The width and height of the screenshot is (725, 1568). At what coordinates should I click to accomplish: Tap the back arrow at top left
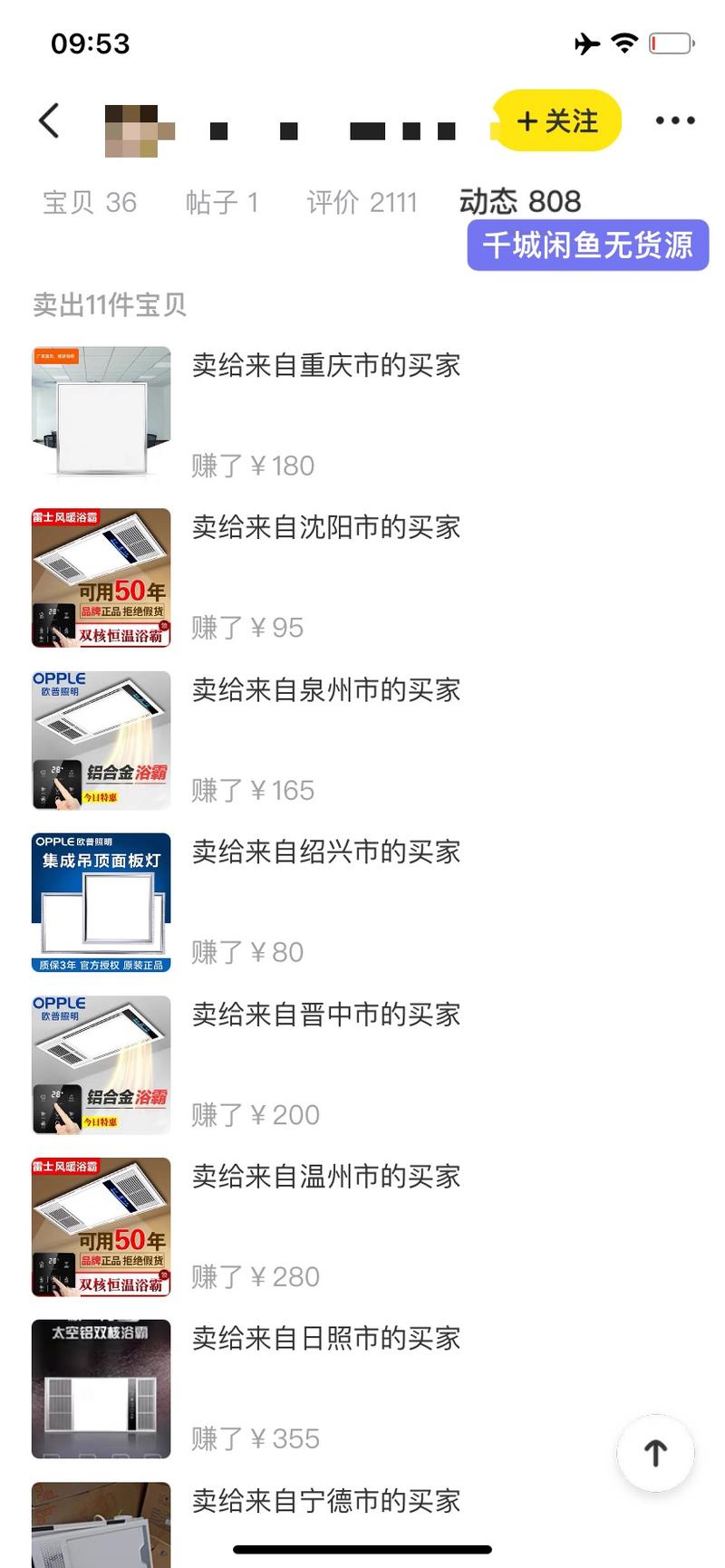[x=48, y=120]
